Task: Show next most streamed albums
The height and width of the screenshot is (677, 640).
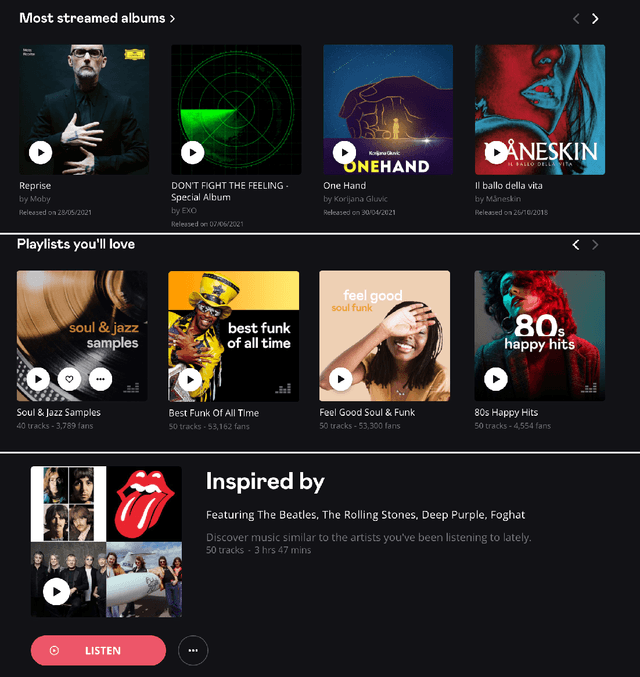Action: [595, 18]
